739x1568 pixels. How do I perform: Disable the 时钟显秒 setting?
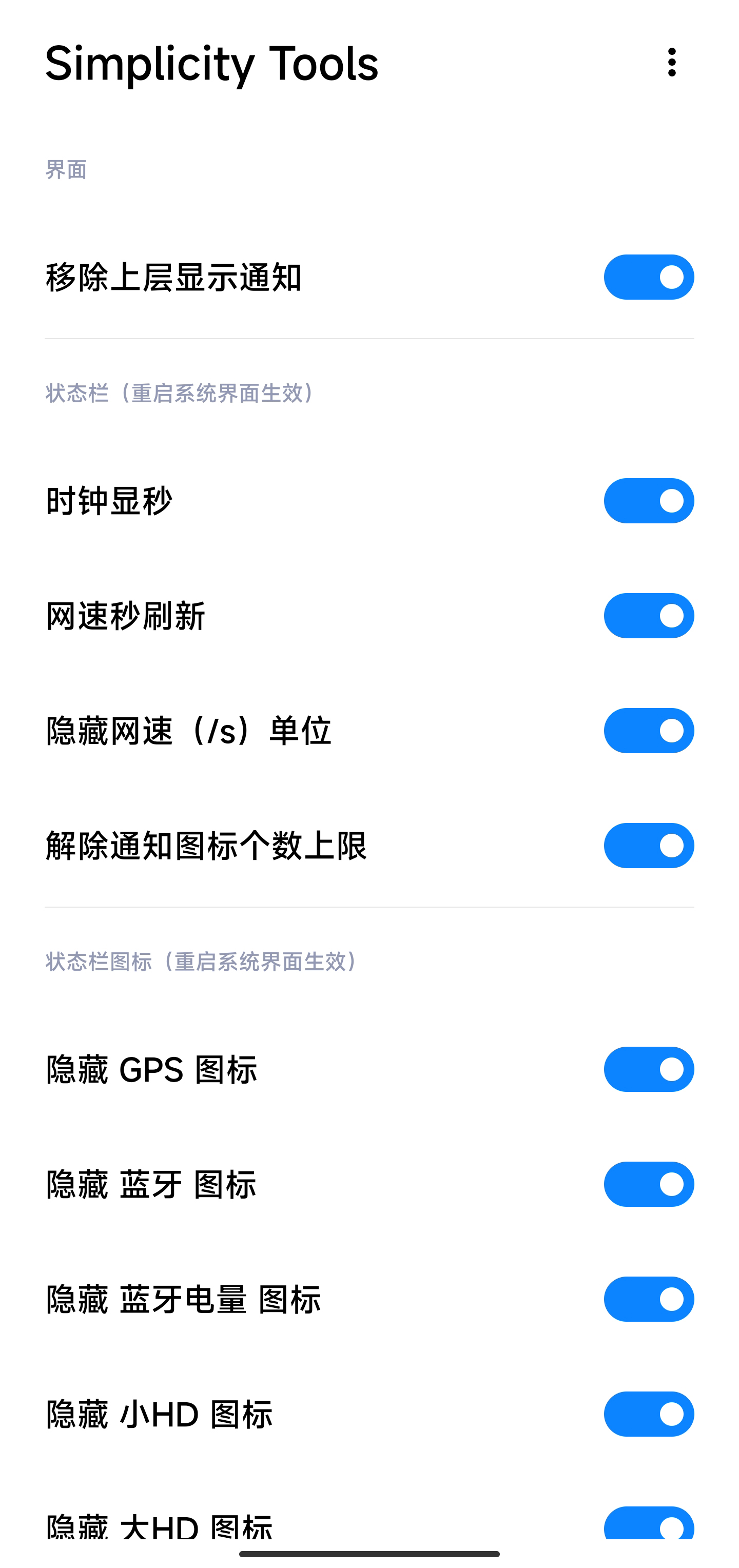click(648, 501)
